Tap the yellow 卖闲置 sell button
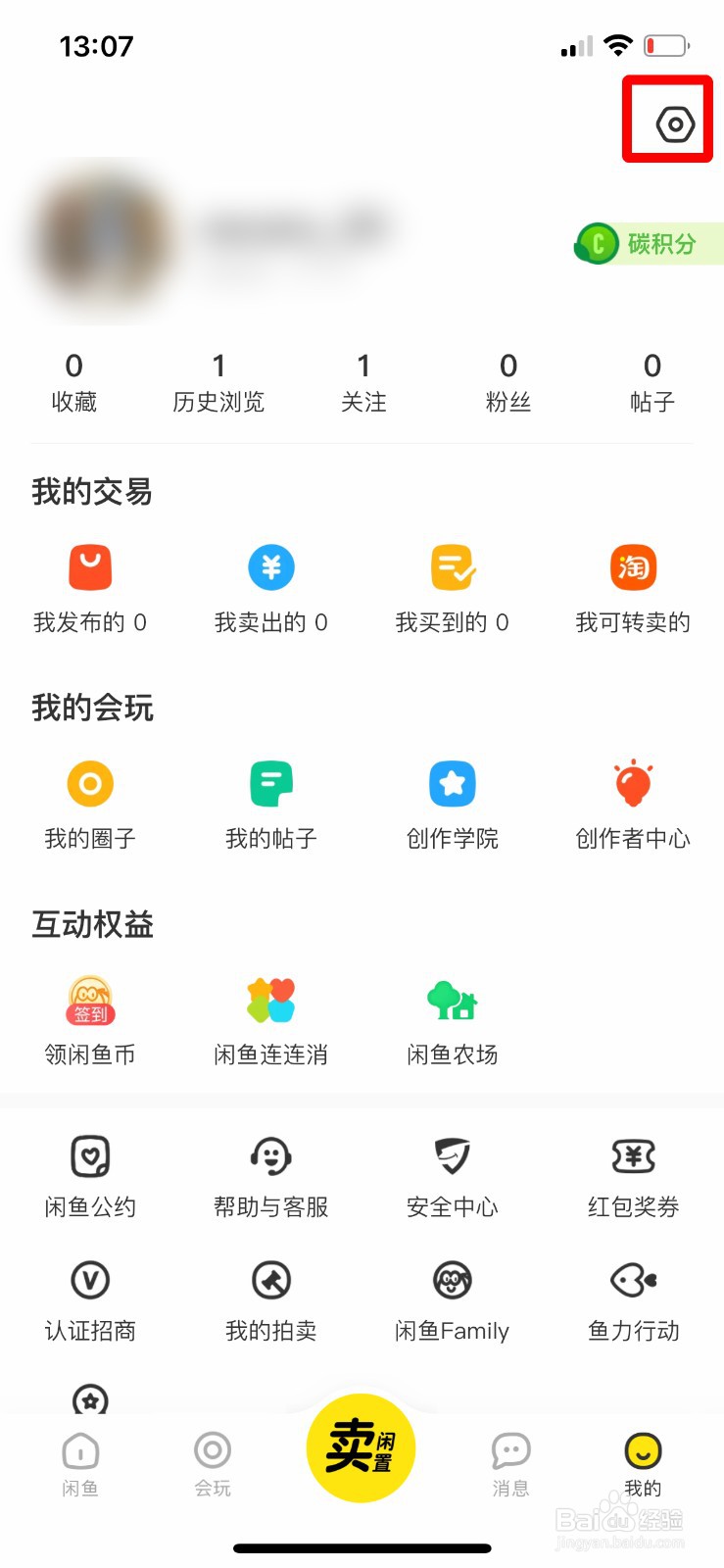This screenshot has width=724, height=1568. pos(361,1447)
